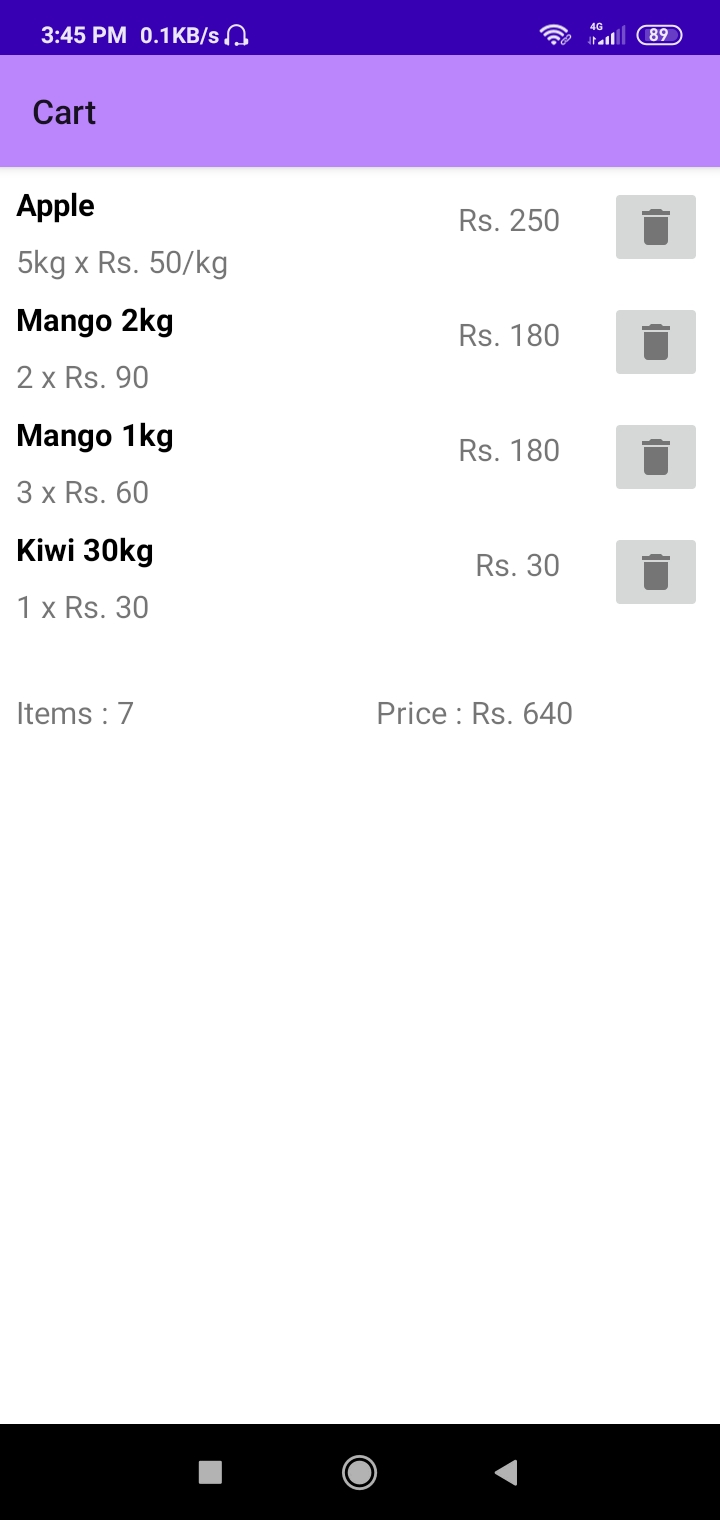This screenshot has width=720, height=1520.
Task: Return to the home screen
Action: coord(359,1472)
